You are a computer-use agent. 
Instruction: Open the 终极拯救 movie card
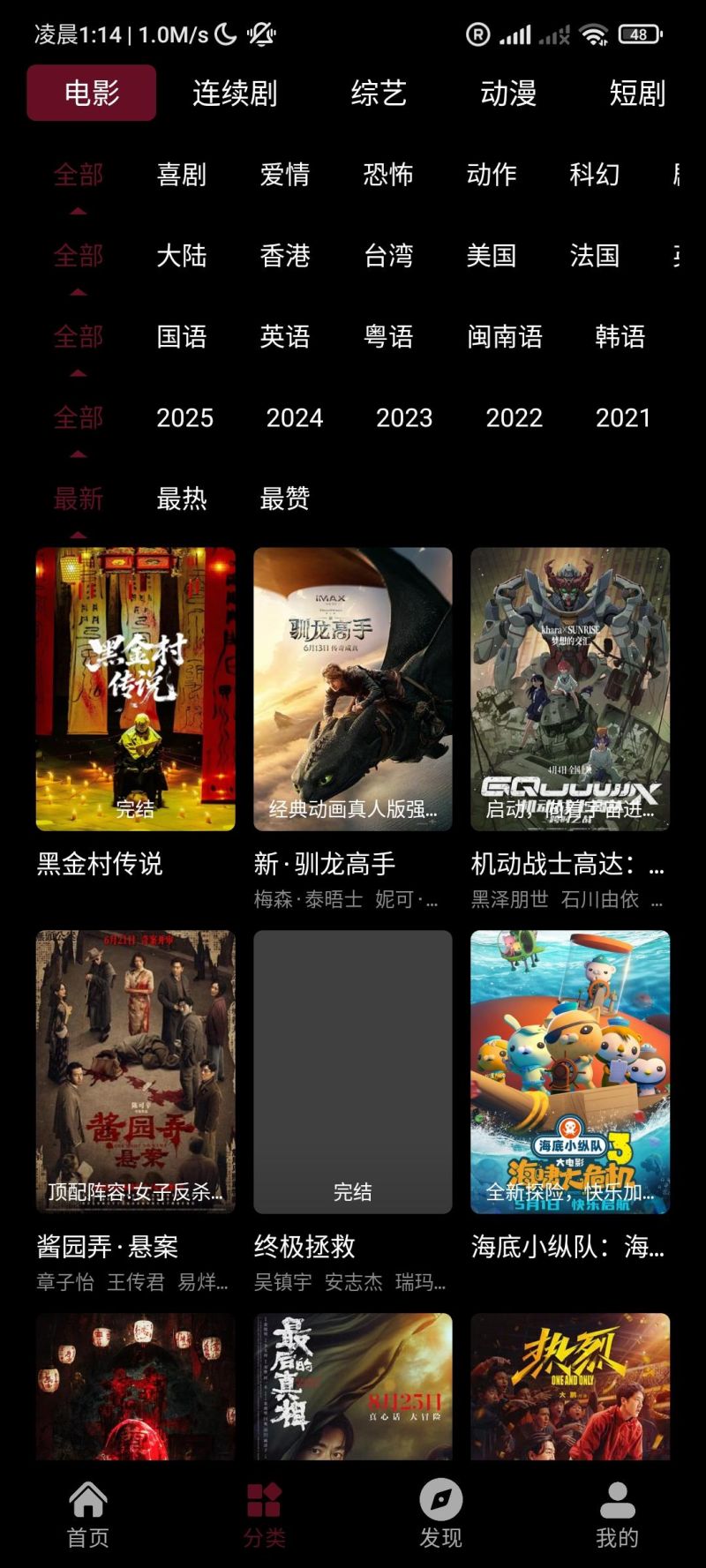click(x=353, y=1072)
